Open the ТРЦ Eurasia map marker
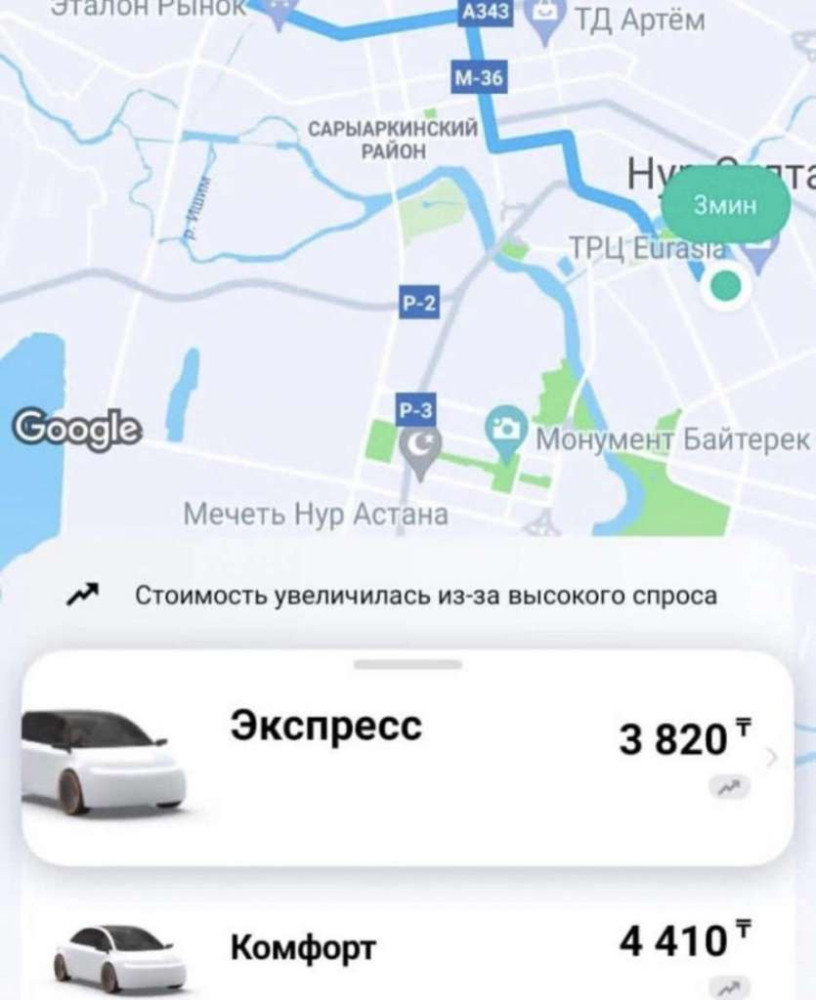 [x=762, y=254]
